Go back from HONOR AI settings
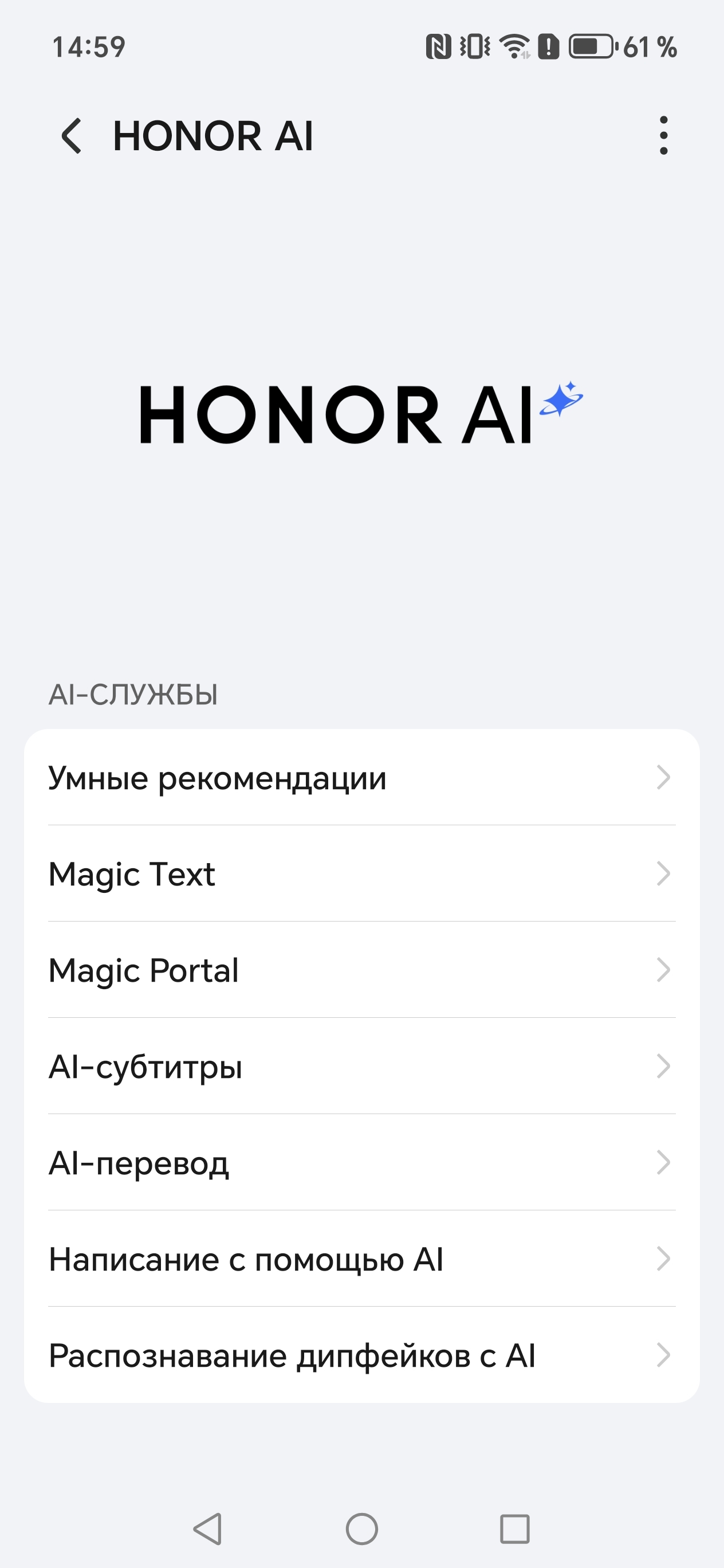This screenshot has height=1568, width=724. pyautogui.click(x=71, y=135)
